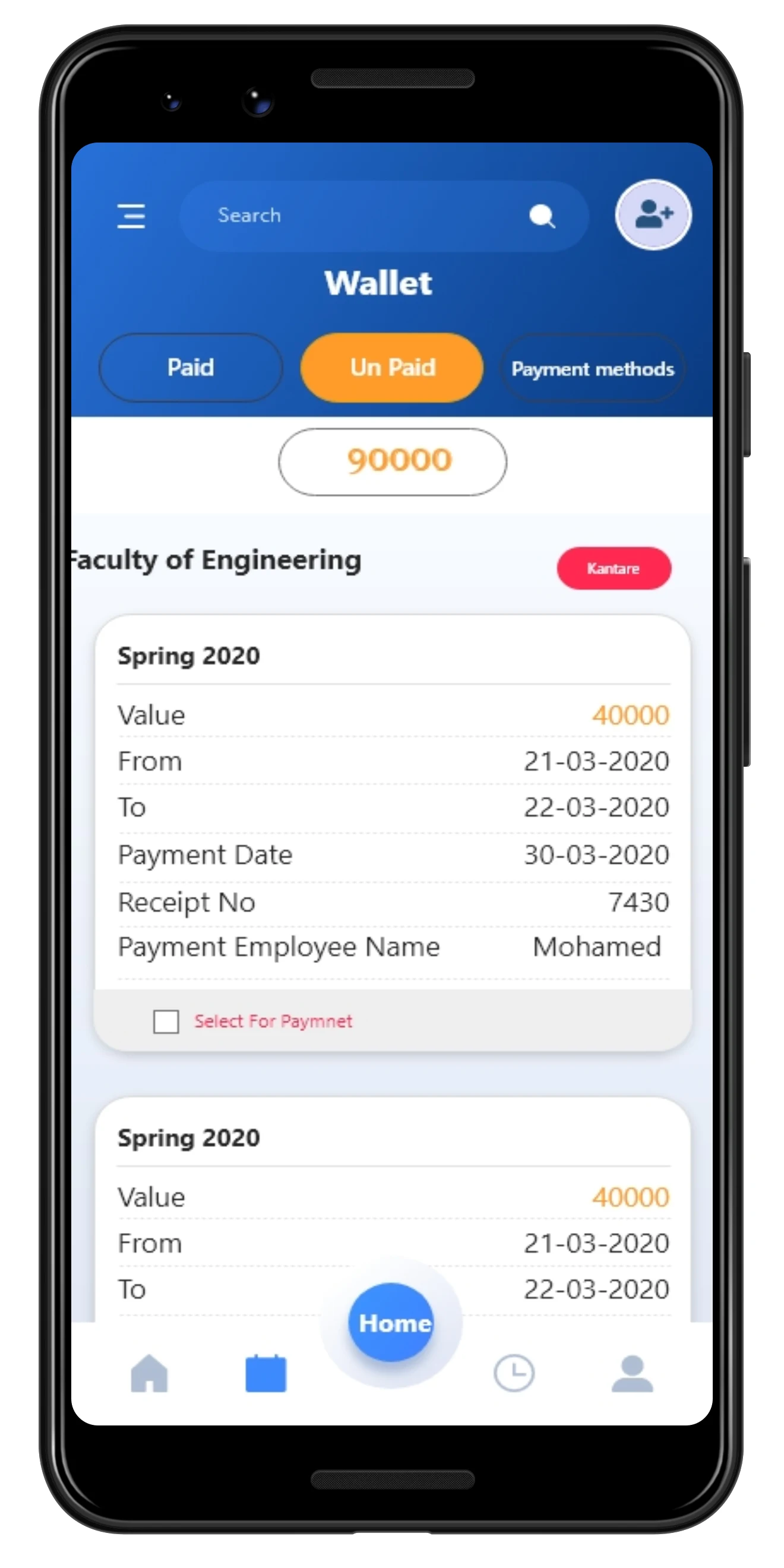Open the add user profile icon

[x=653, y=215]
